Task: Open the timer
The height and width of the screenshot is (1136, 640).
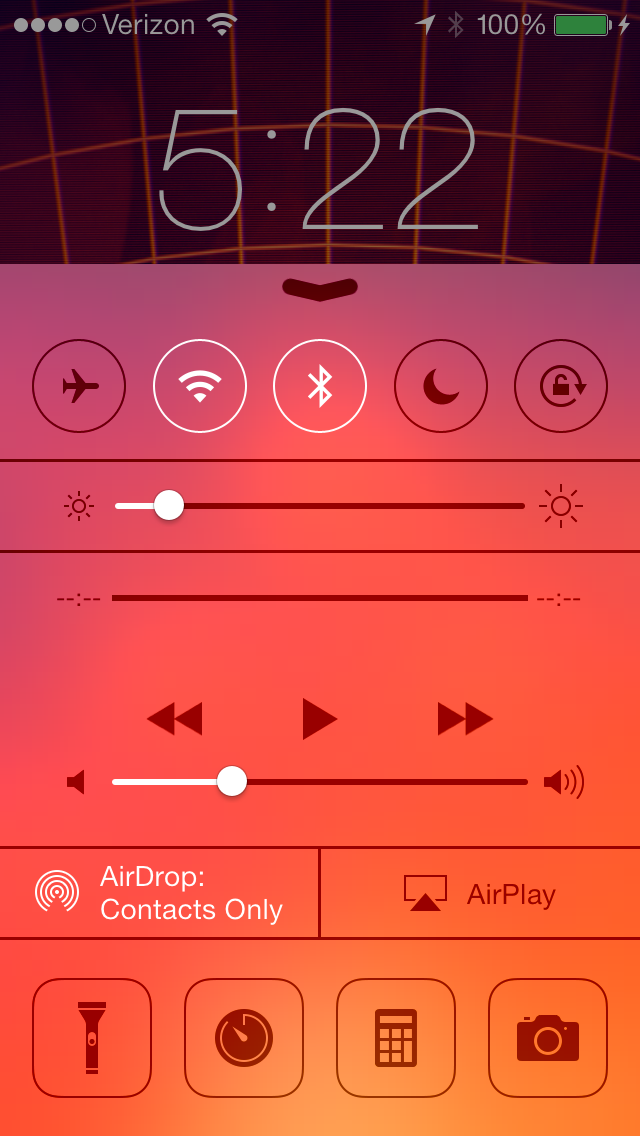Action: 244,1037
